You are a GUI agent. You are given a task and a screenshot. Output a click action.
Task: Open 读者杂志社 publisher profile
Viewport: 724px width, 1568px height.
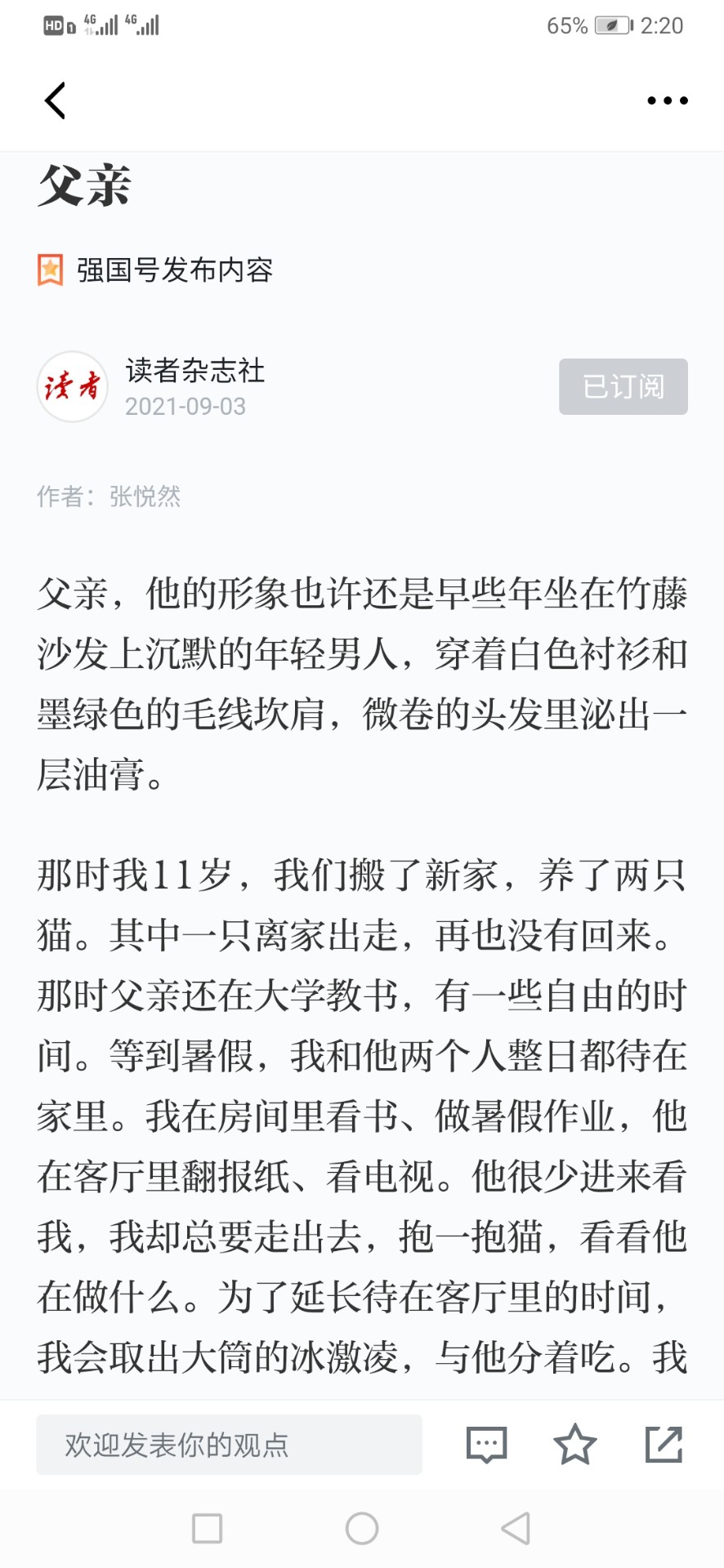pyautogui.click(x=194, y=371)
